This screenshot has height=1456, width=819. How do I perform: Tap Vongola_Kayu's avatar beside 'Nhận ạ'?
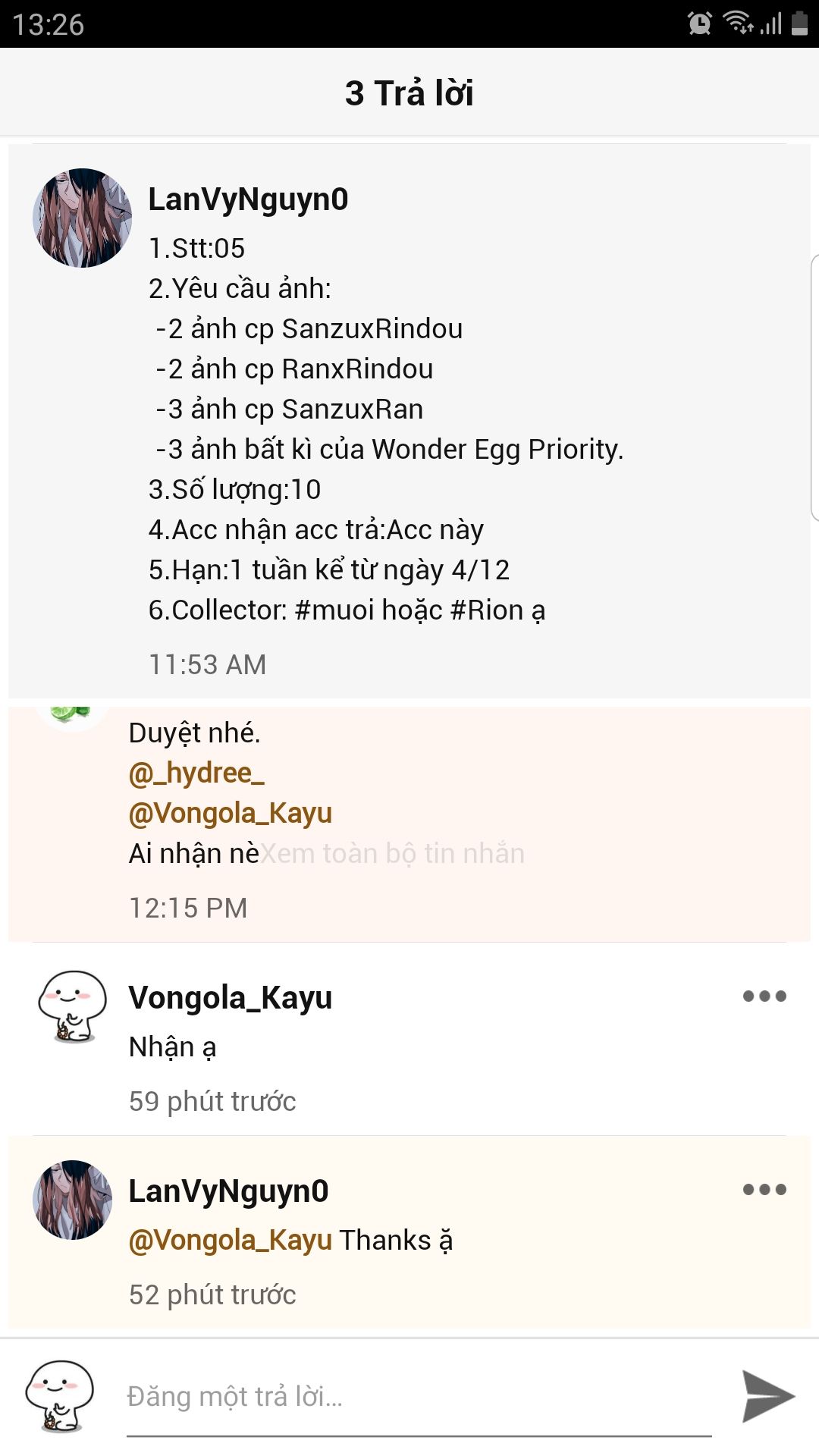click(x=72, y=1006)
